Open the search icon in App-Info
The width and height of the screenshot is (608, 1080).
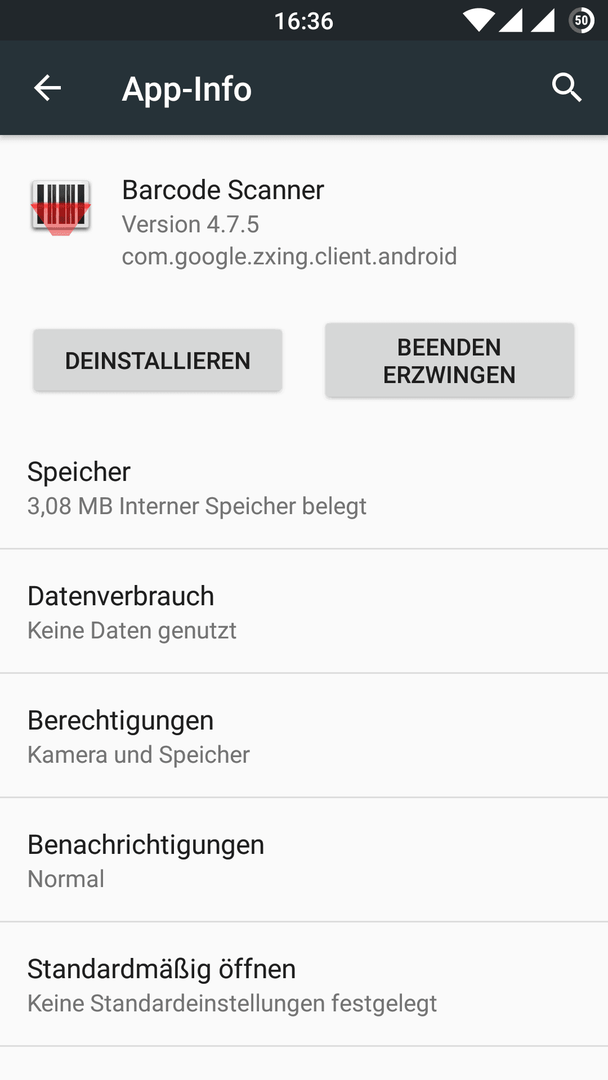567,88
